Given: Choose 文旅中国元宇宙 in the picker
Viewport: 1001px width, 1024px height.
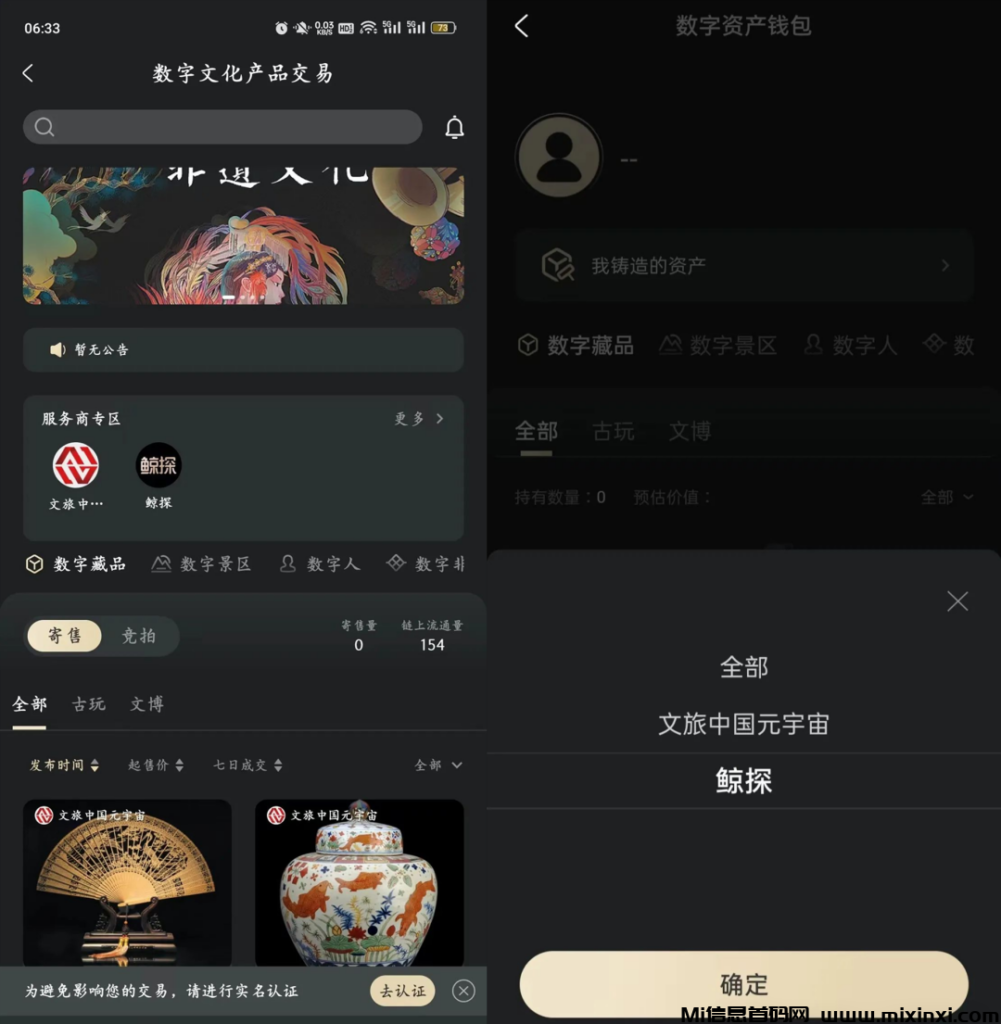Looking at the screenshot, I should [x=743, y=724].
